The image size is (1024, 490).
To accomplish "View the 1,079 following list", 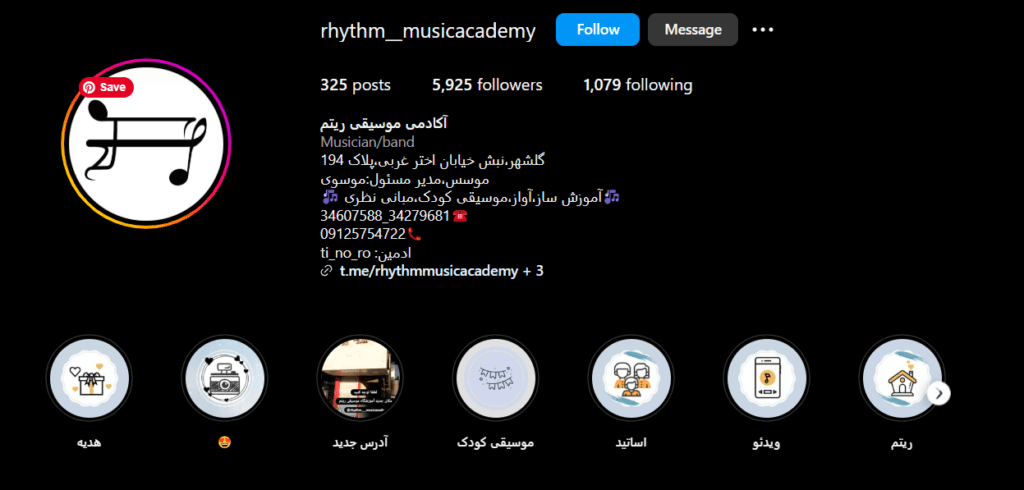I will click(637, 85).
